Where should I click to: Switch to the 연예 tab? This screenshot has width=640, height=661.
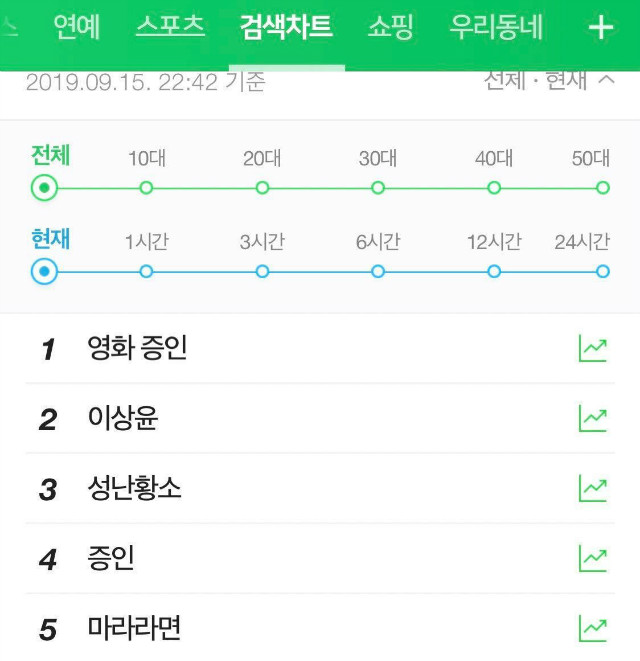point(76,27)
